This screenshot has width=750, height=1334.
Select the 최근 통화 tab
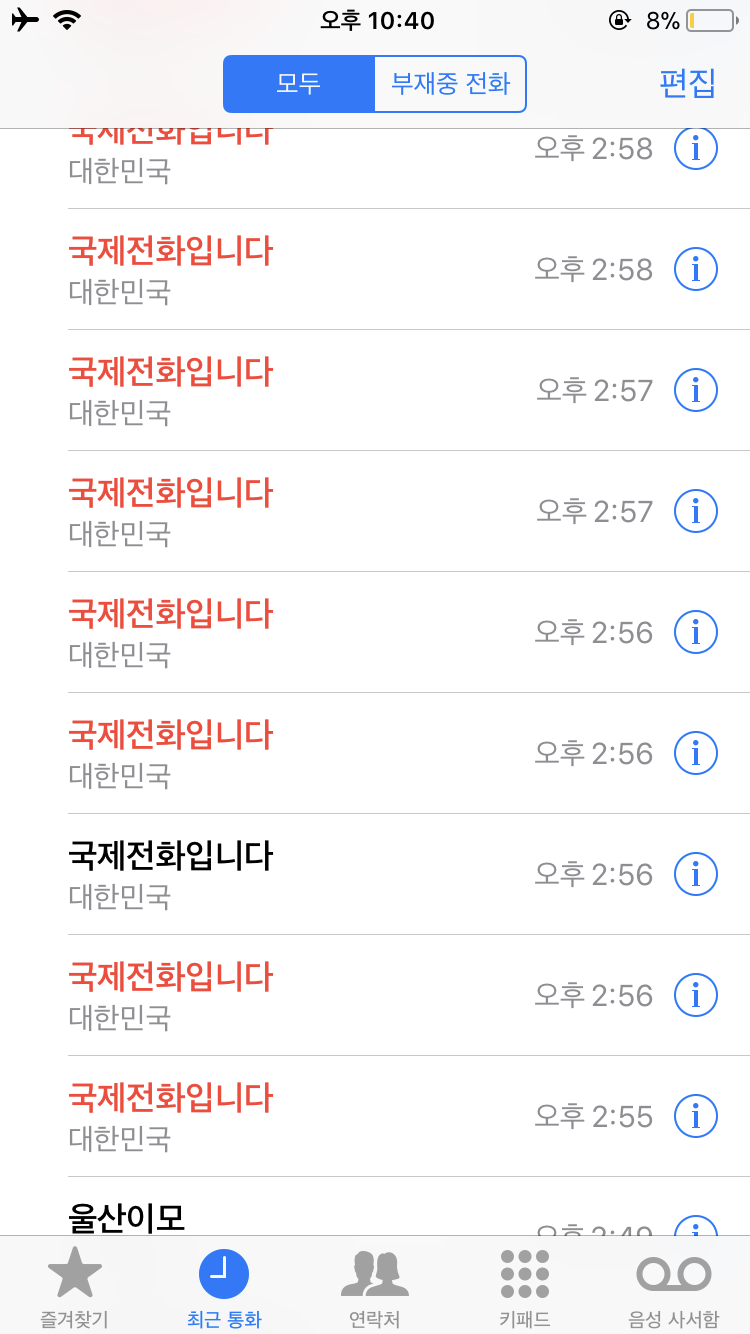tap(224, 1288)
